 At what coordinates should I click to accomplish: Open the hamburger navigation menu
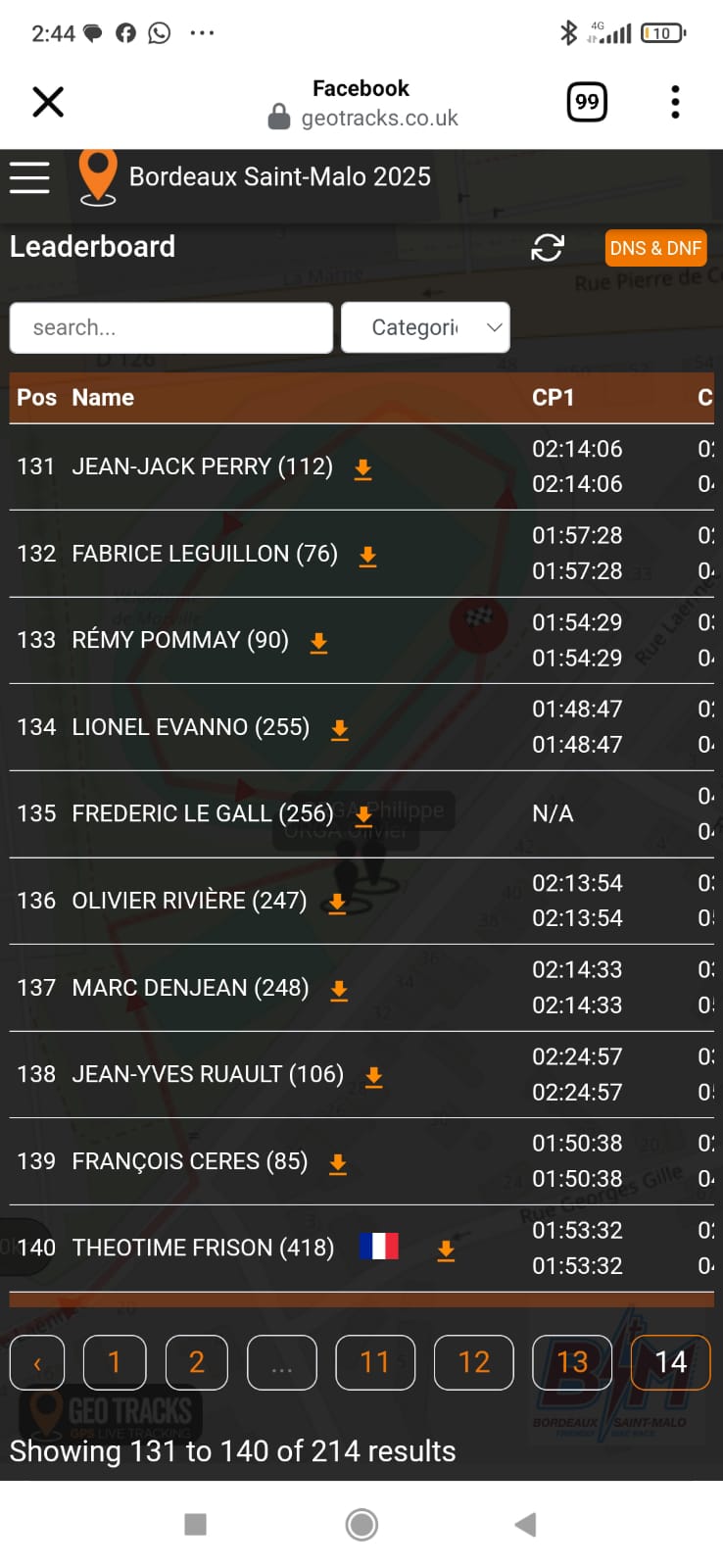[29, 177]
